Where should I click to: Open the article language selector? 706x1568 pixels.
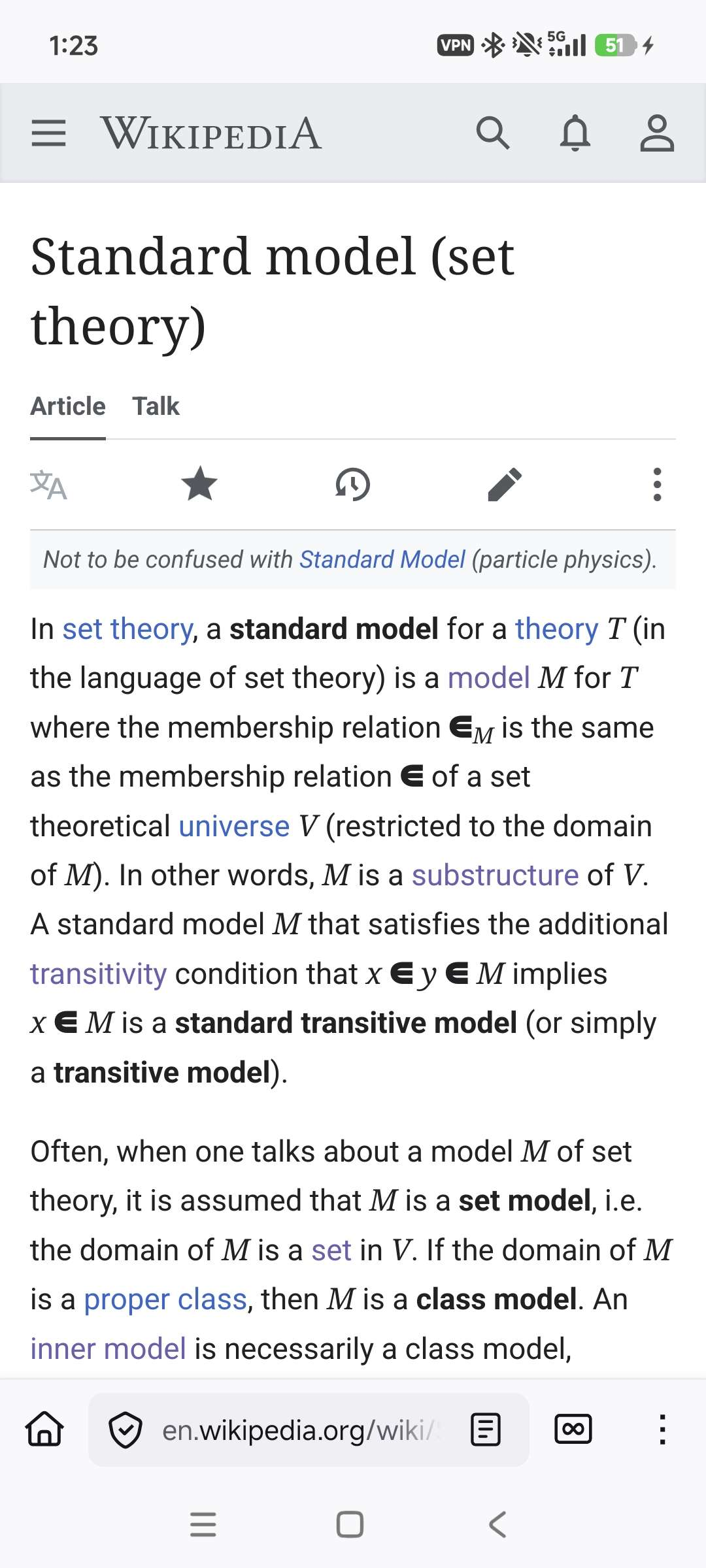coord(48,485)
